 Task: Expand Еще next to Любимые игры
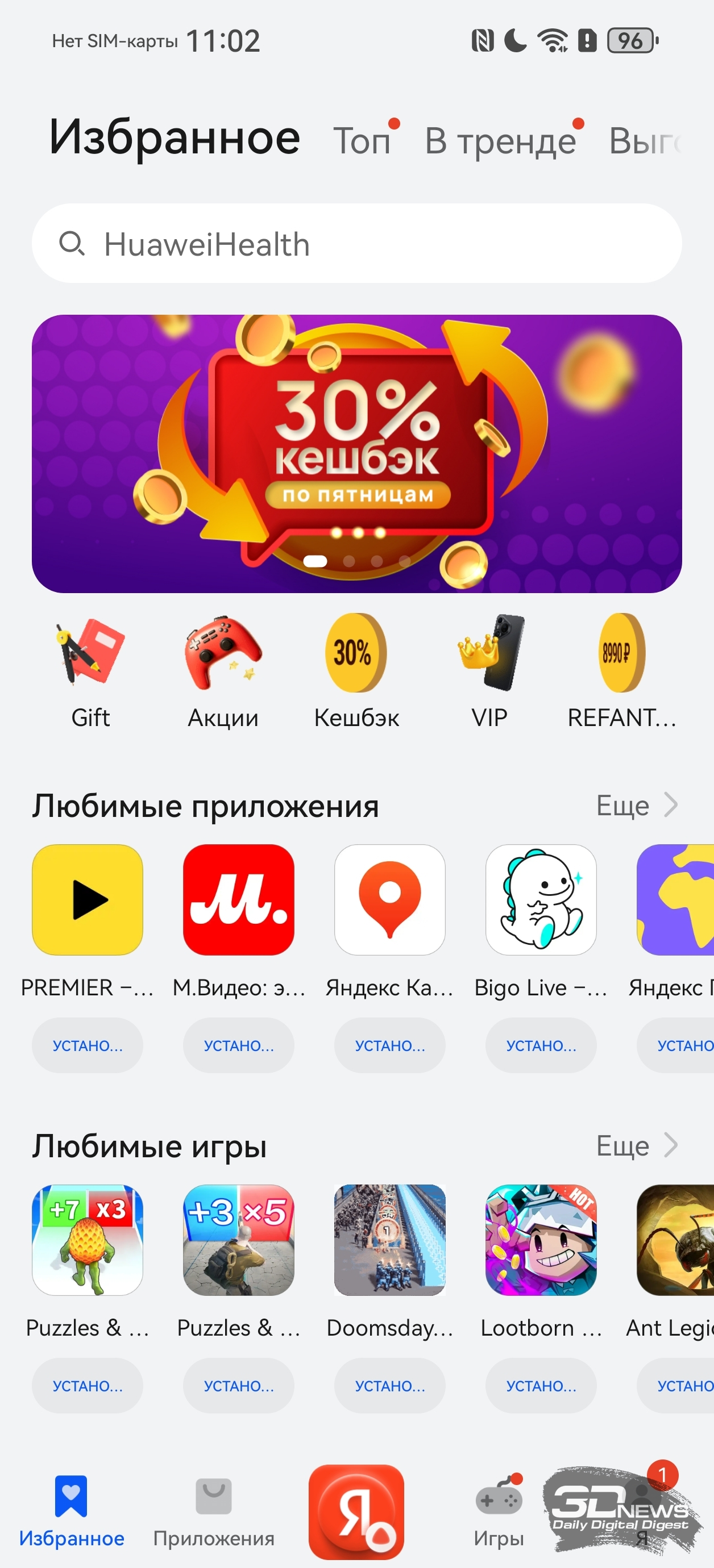tap(637, 1145)
